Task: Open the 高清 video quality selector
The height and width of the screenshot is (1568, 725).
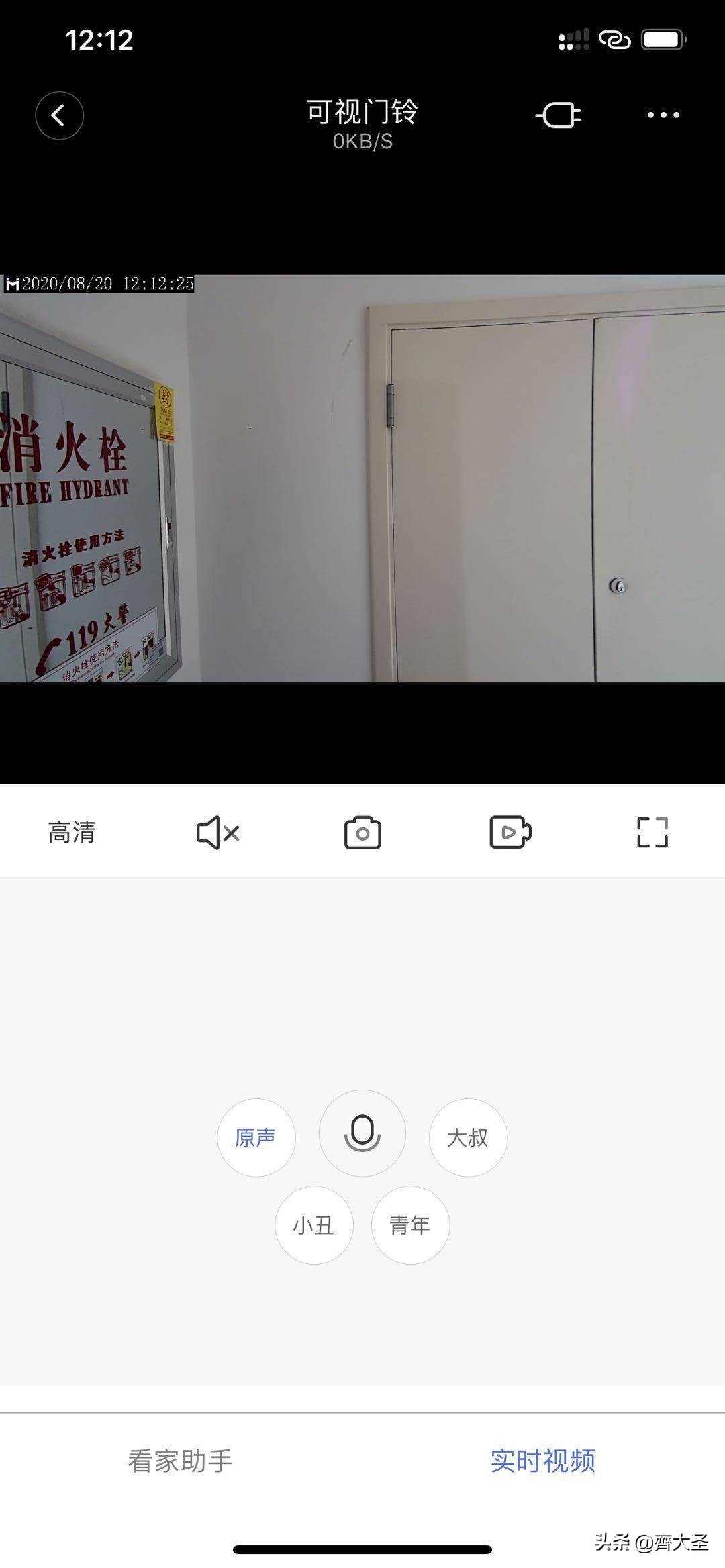Action: click(x=70, y=832)
